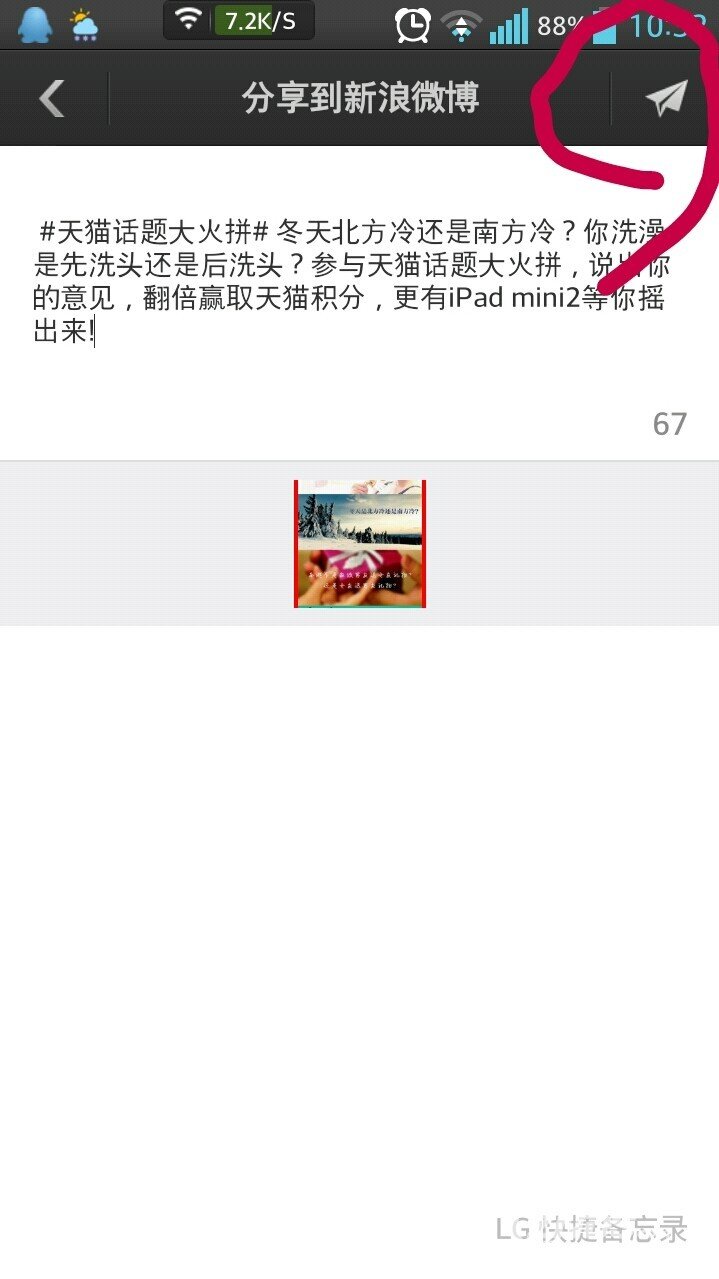Go back using the left arrow
The width and height of the screenshot is (719, 1279).
(x=52, y=98)
